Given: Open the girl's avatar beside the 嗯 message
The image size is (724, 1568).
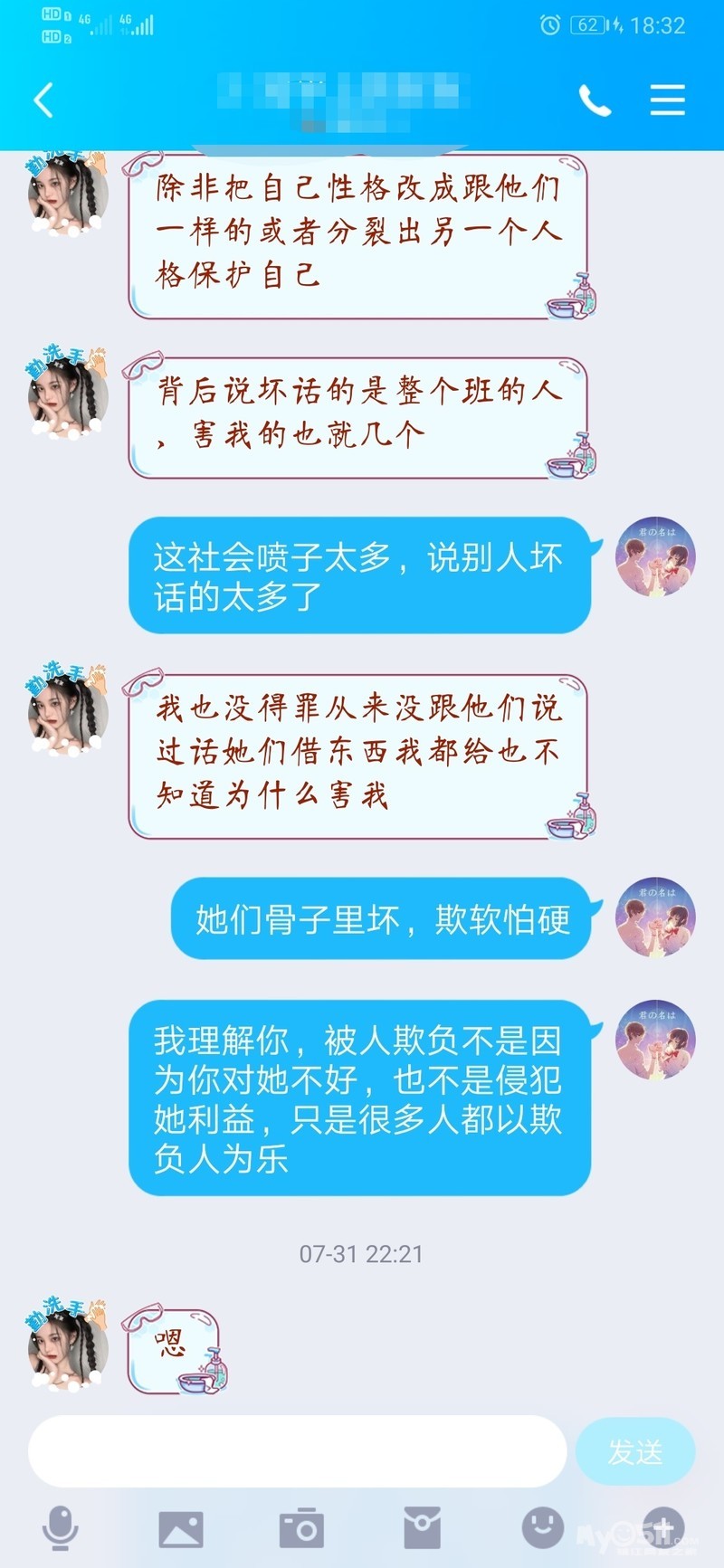Looking at the screenshot, I should 68,1348.
